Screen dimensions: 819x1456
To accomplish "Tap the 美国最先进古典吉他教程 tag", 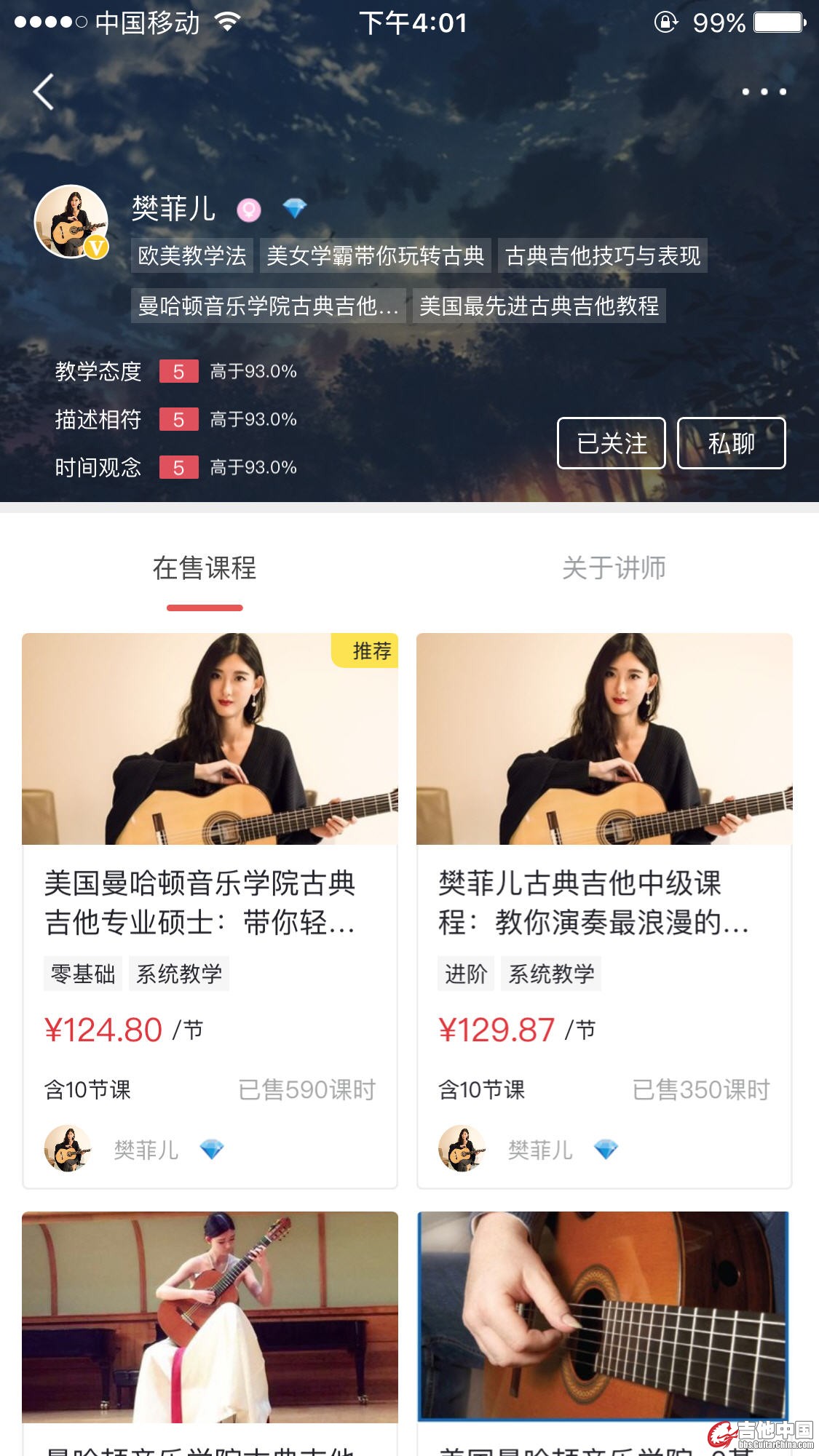I will click(x=539, y=306).
